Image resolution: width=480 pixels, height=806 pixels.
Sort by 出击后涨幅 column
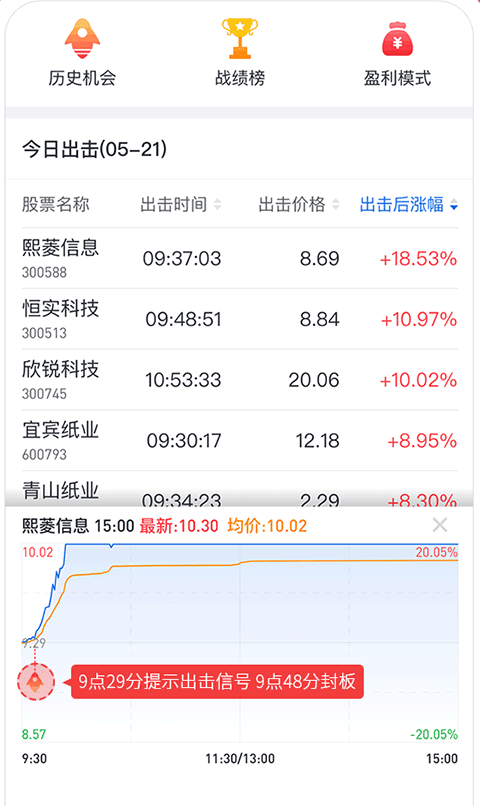pos(409,205)
